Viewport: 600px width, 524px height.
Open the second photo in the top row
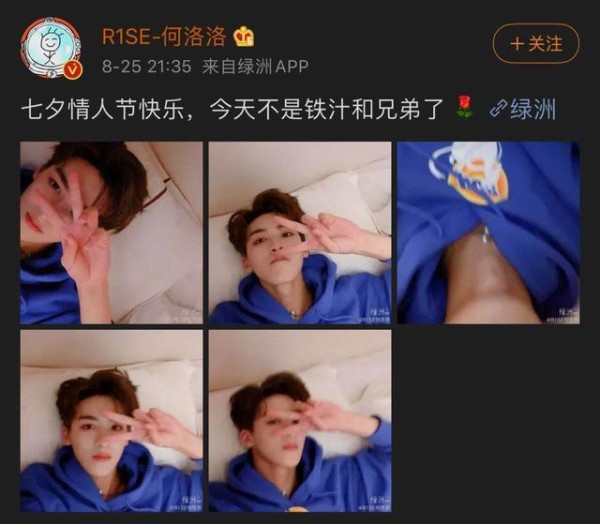(299, 233)
